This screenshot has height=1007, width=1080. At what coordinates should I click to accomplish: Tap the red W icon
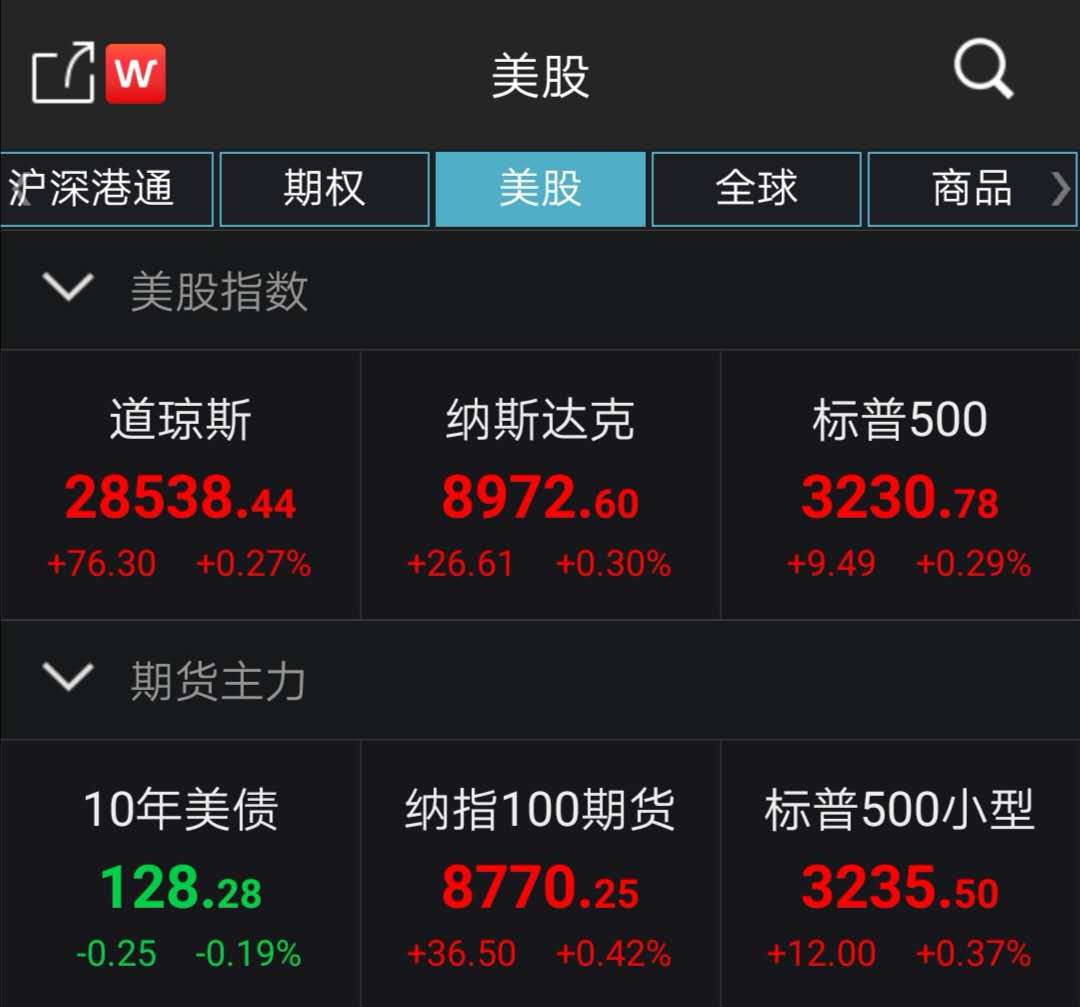point(136,74)
